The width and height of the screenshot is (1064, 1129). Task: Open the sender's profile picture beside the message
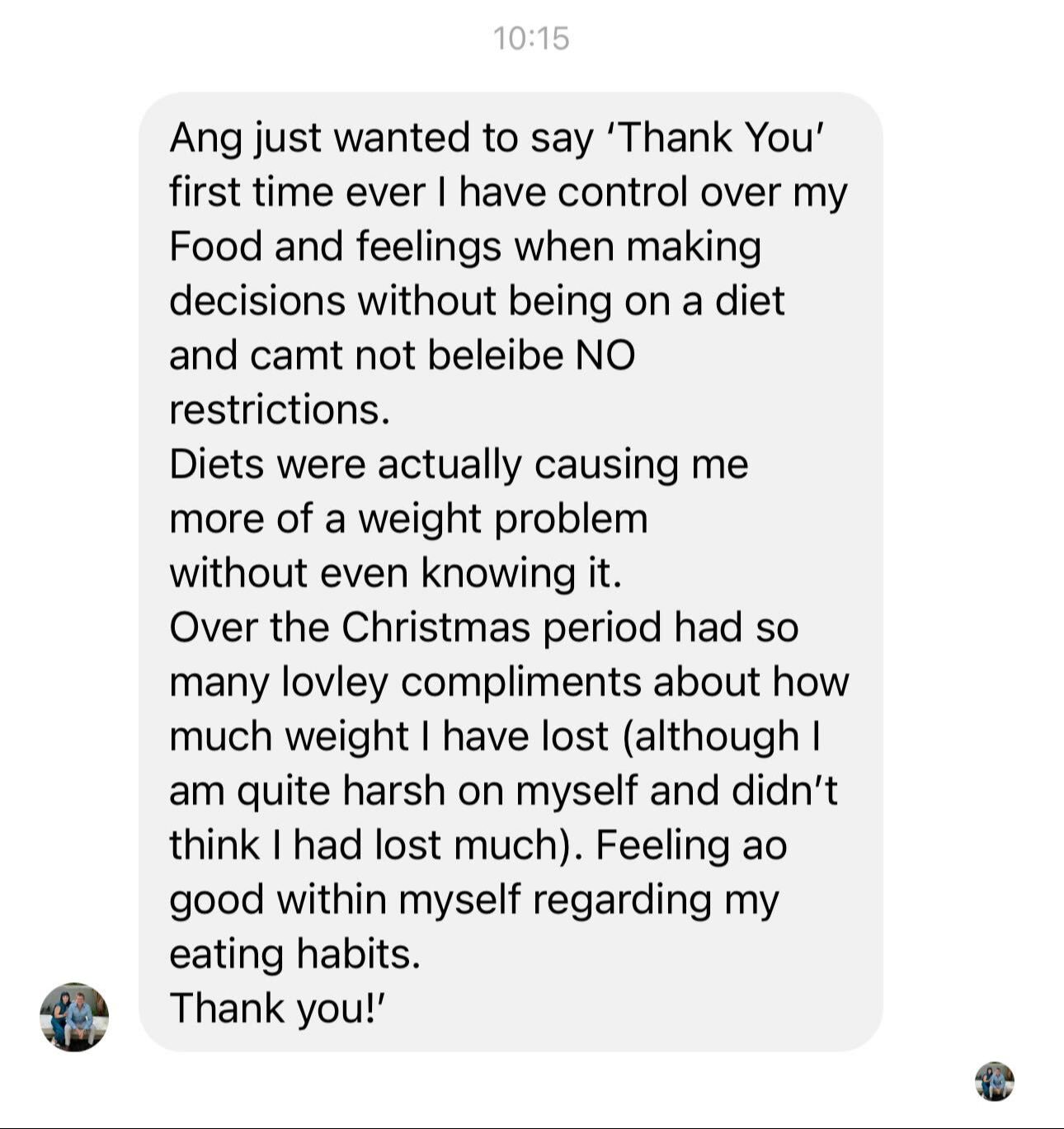[74, 1016]
